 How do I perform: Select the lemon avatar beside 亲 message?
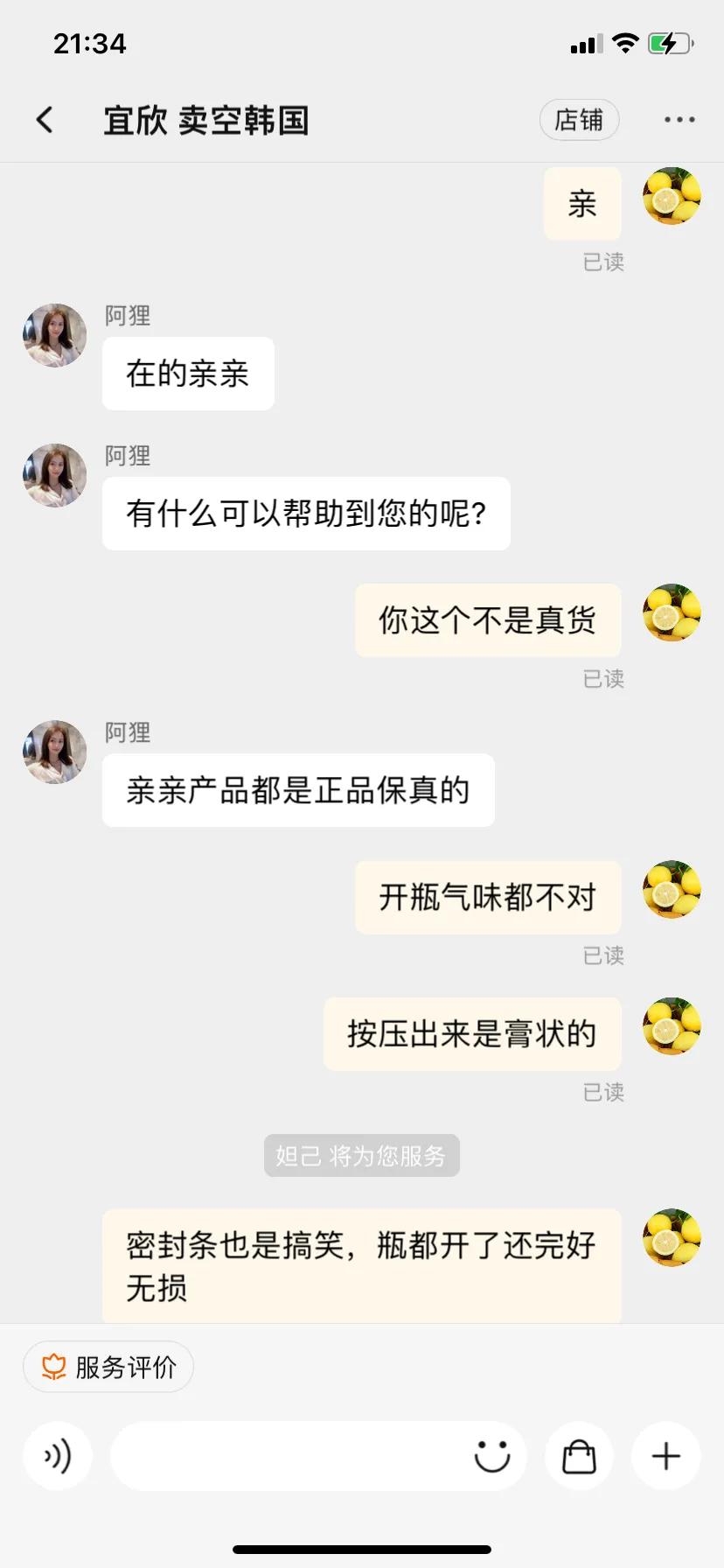point(671,197)
